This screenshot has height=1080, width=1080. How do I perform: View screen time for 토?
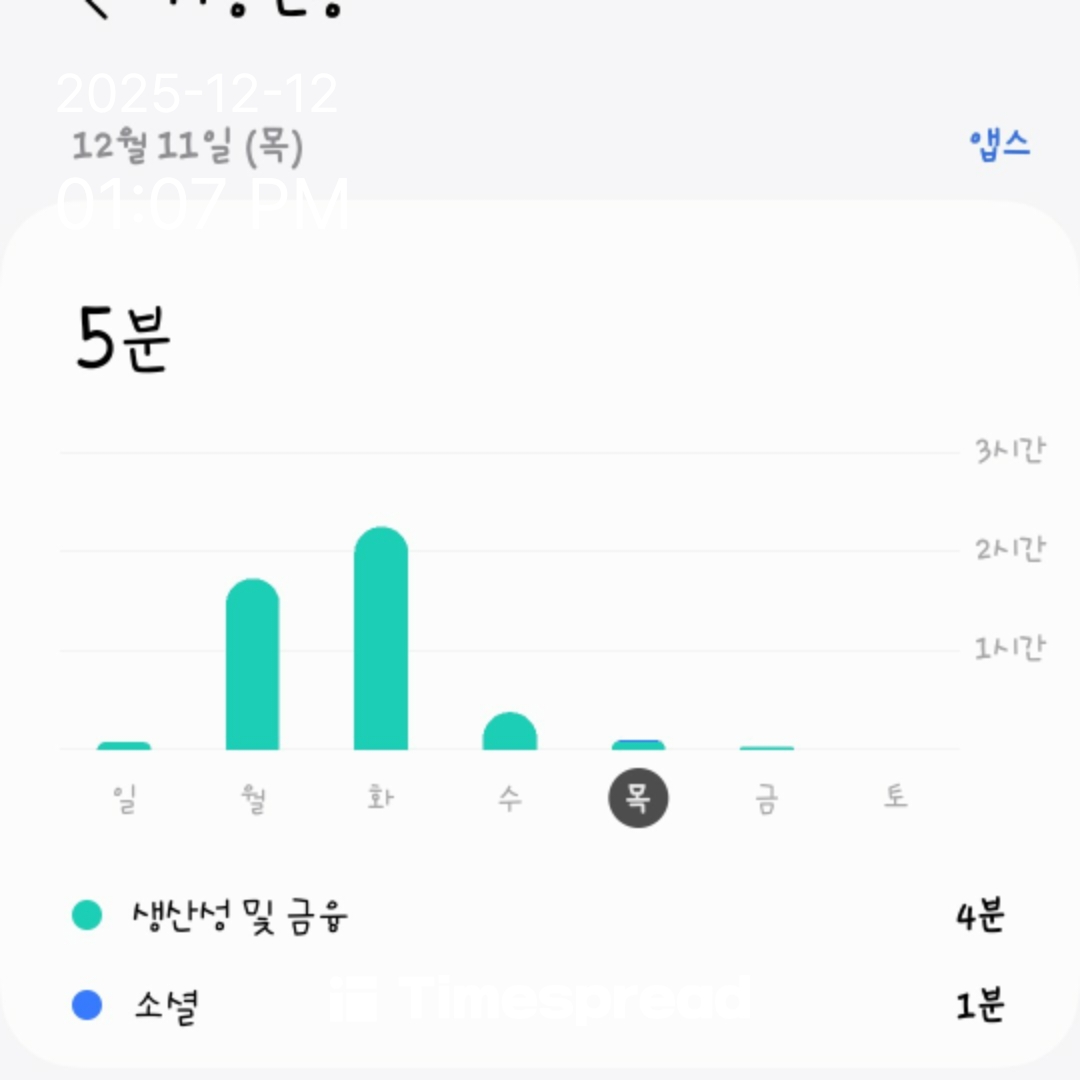click(x=895, y=799)
